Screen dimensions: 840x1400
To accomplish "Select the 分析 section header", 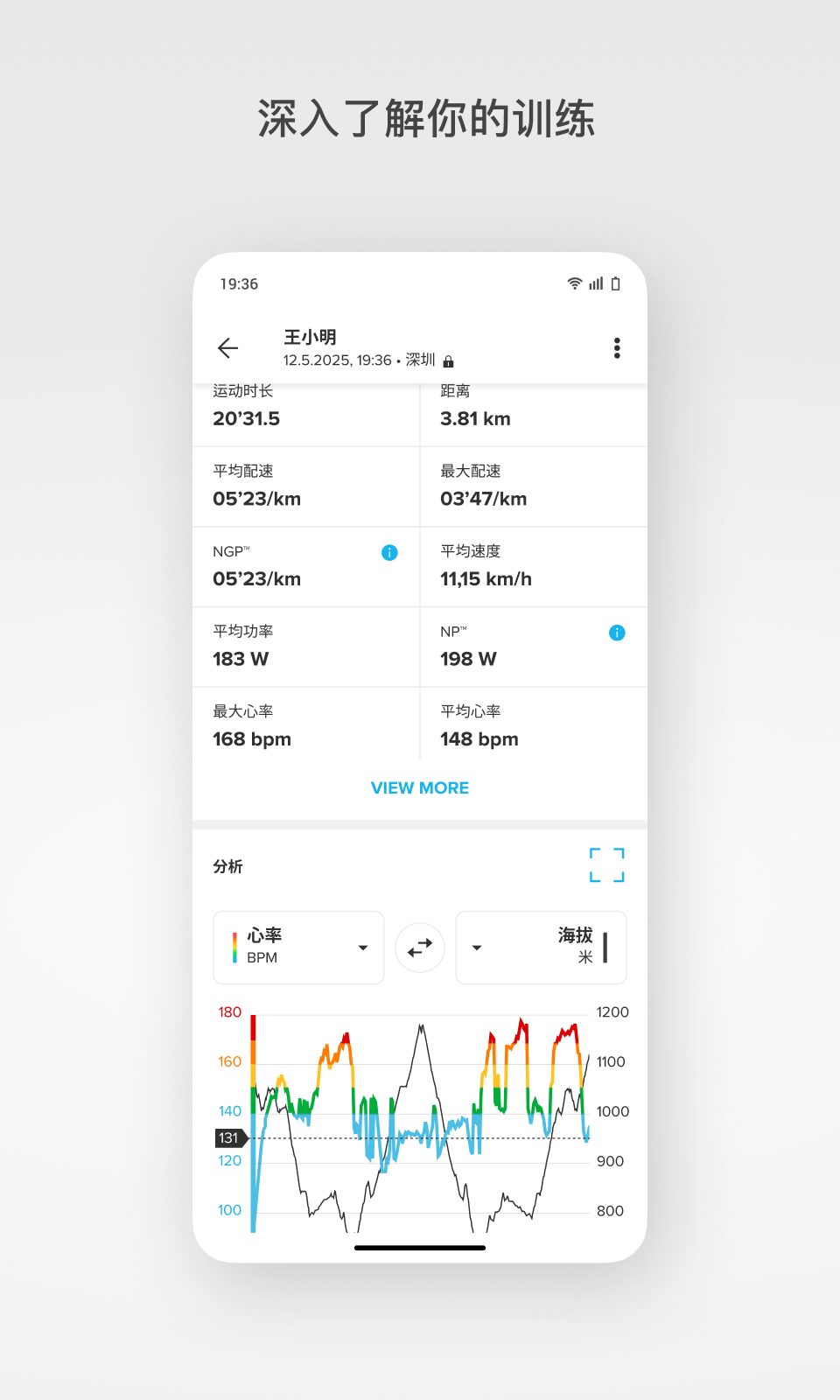I will point(226,866).
